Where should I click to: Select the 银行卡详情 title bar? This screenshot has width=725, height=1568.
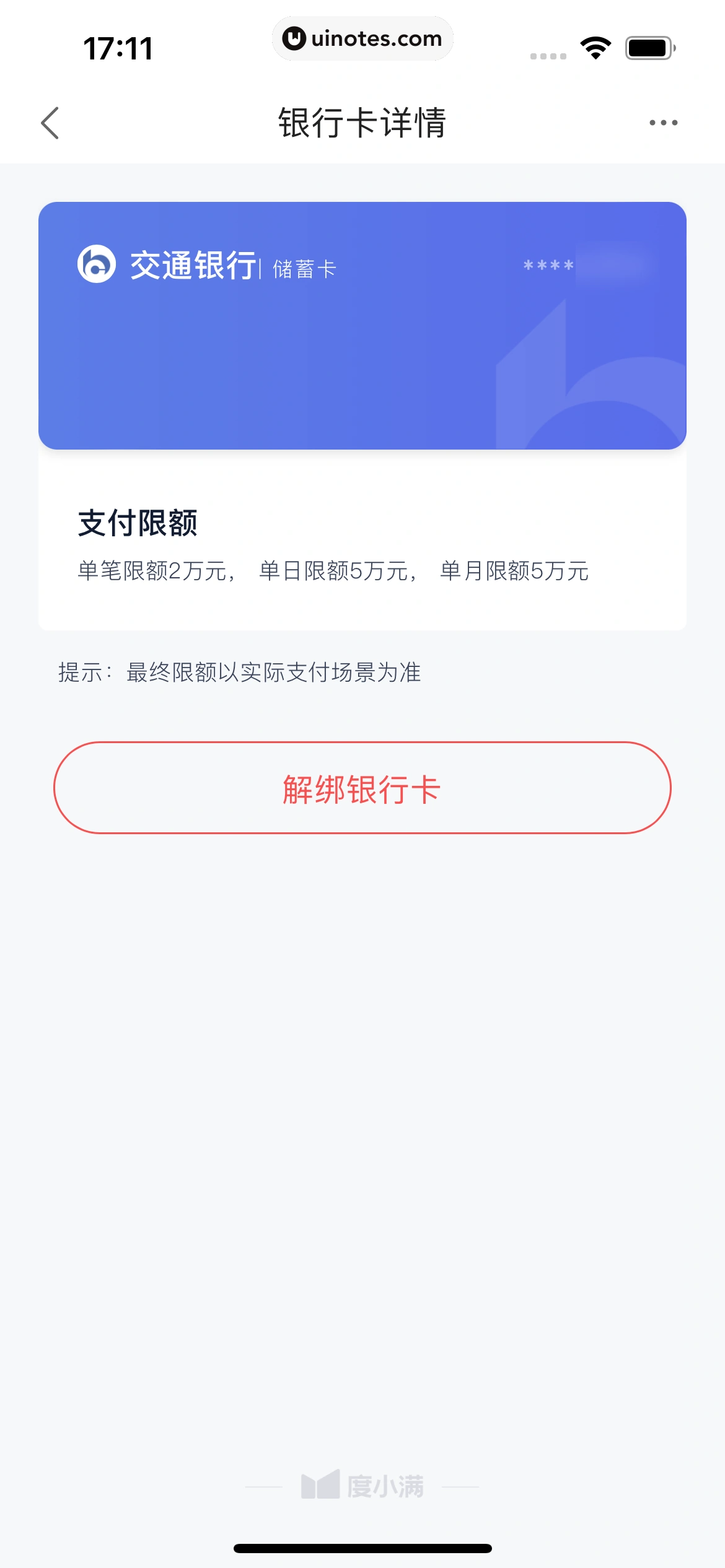(362, 123)
